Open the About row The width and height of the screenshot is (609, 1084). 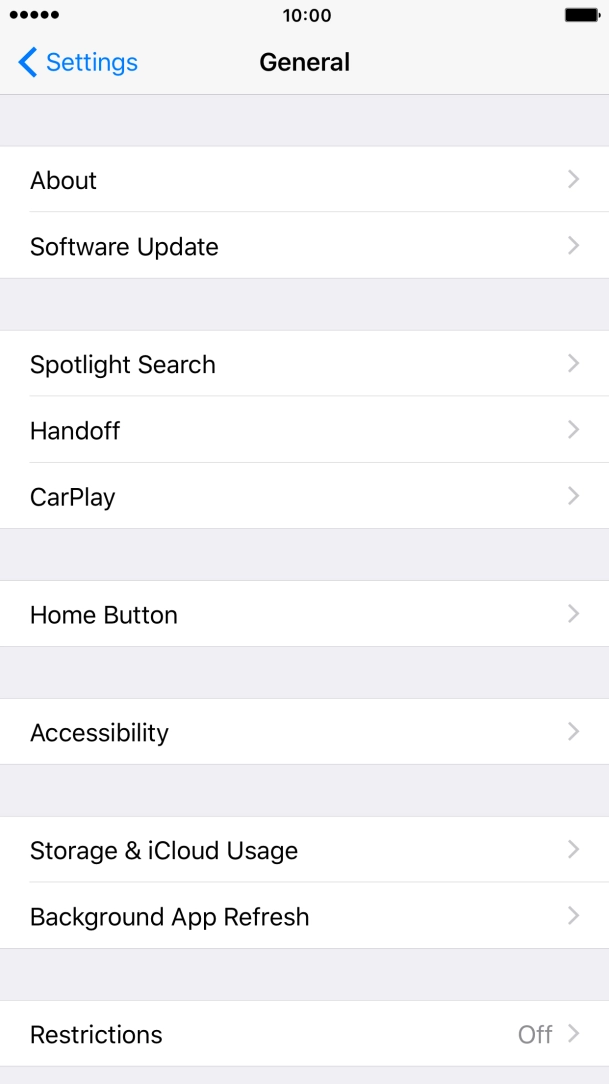pos(304,179)
